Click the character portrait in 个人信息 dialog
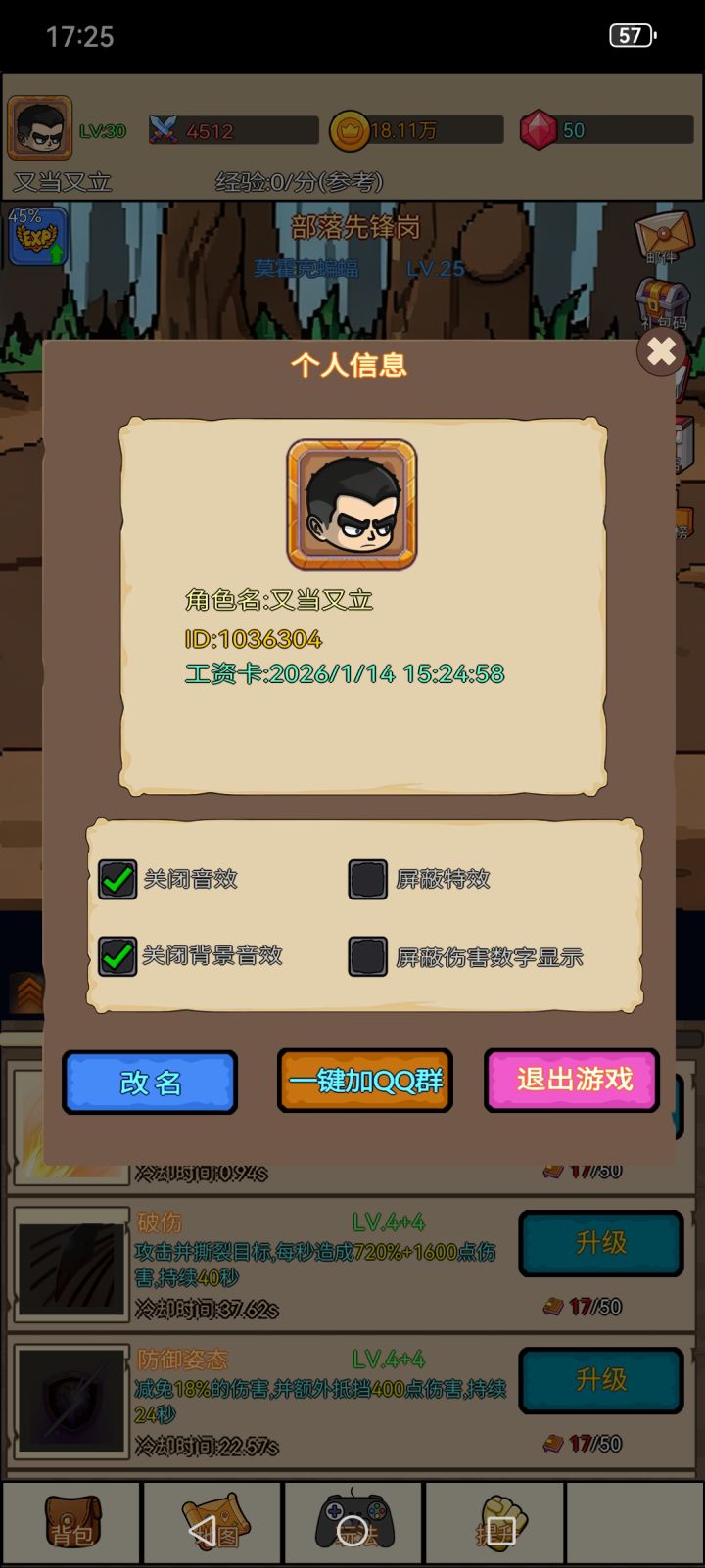This screenshot has width=705, height=1568. 351,504
